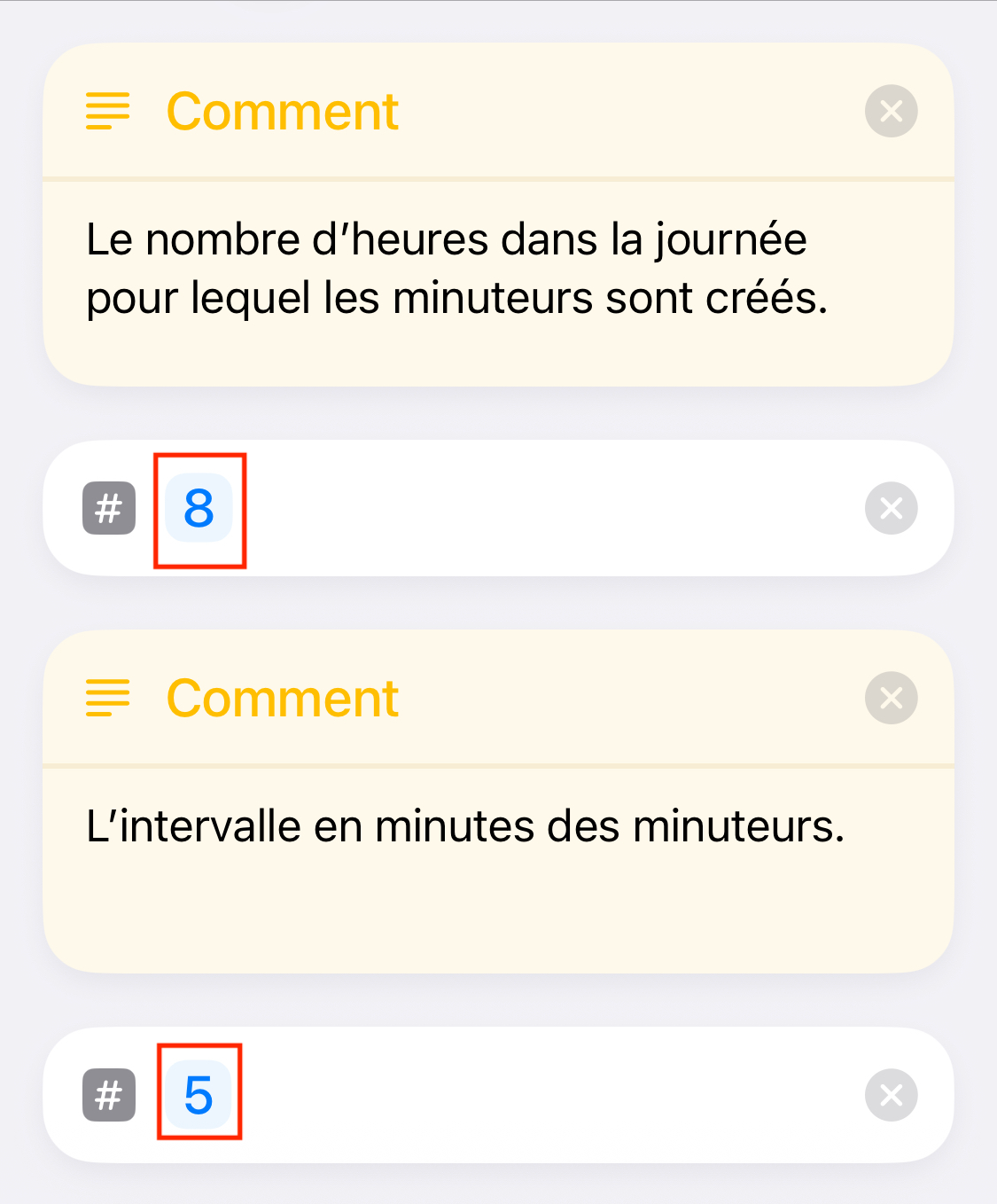Screen dimensions: 997x1204
Task: Edit the number field showing 8
Action: coord(199,508)
